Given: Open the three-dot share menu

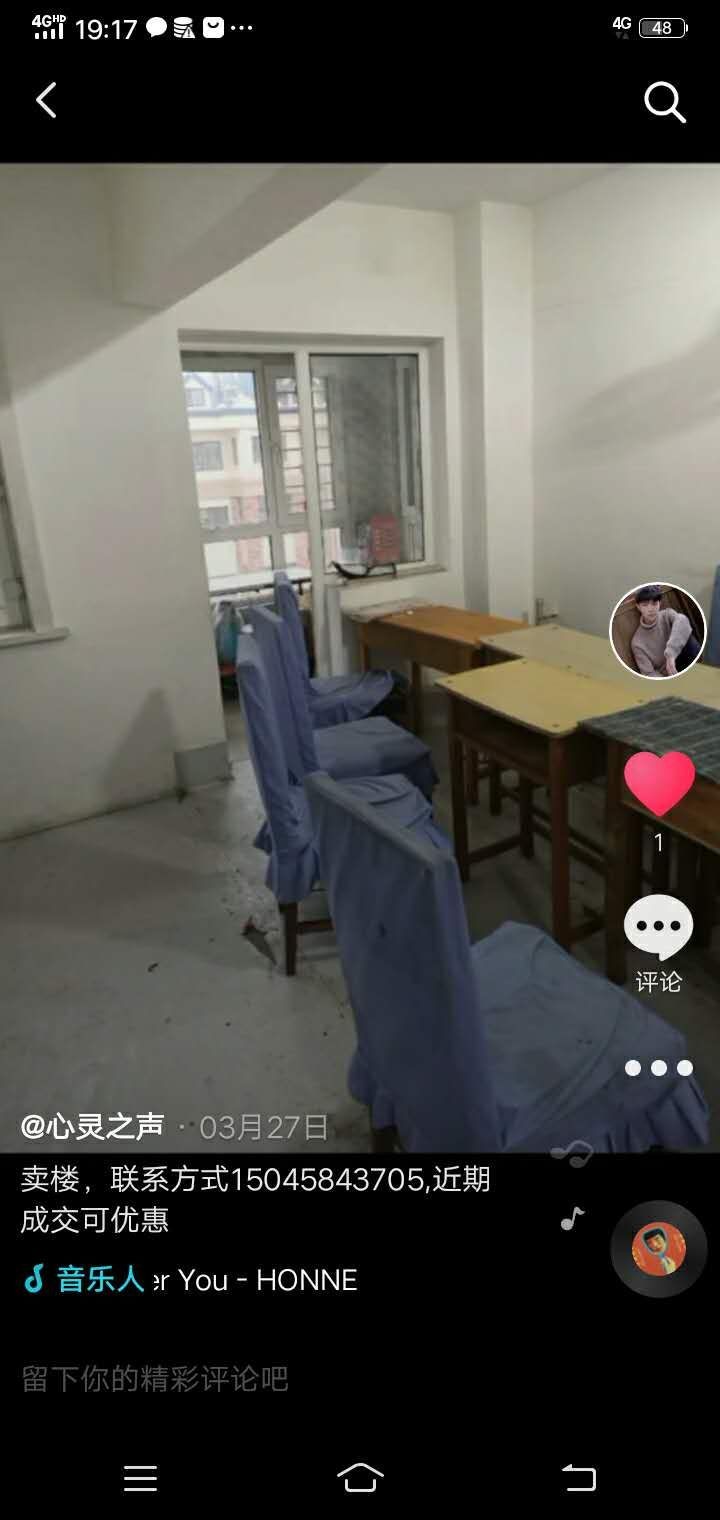Looking at the screenshot, I should click(658, 1068).
